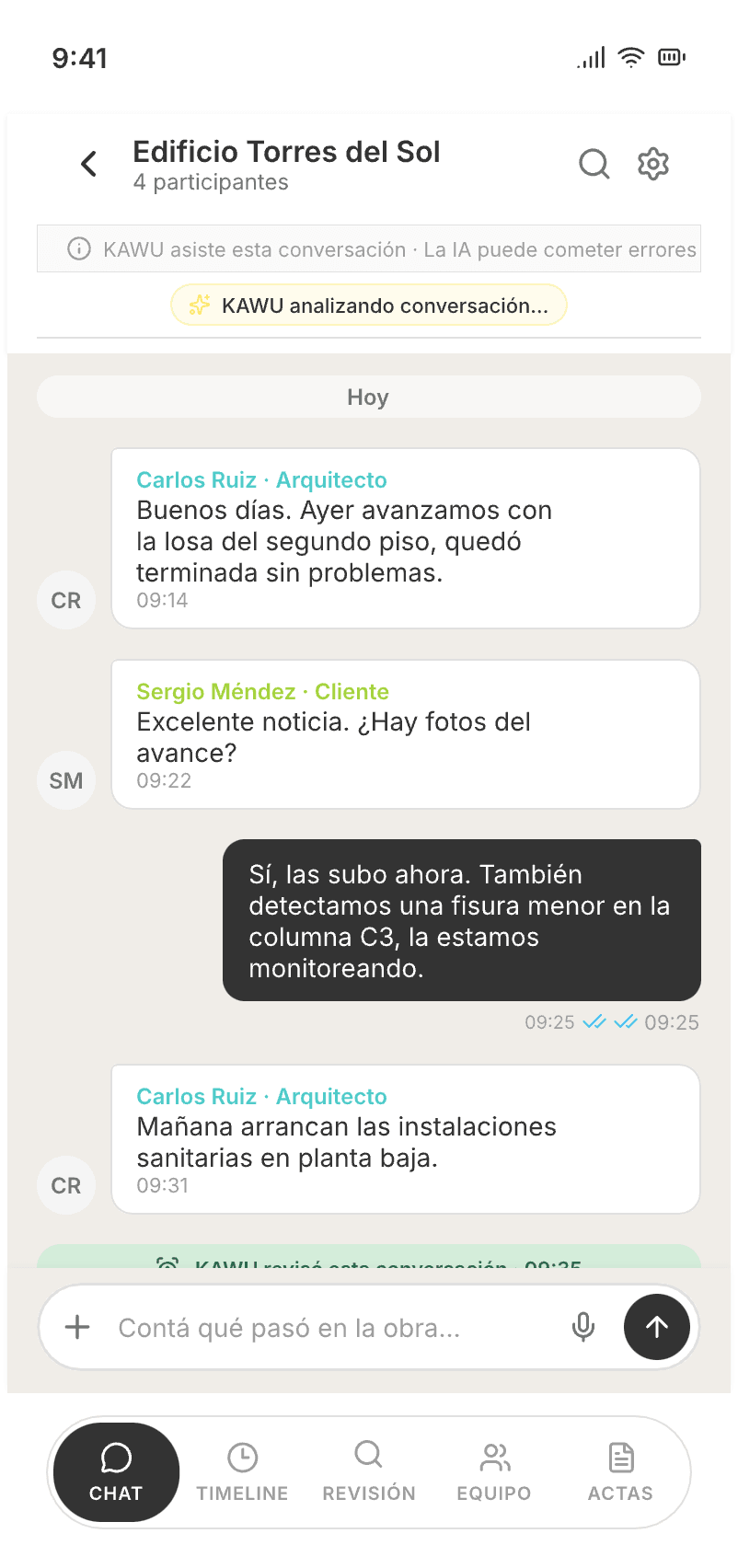
Task: Select the EQUIPO section
Action: pos(494,1472)
